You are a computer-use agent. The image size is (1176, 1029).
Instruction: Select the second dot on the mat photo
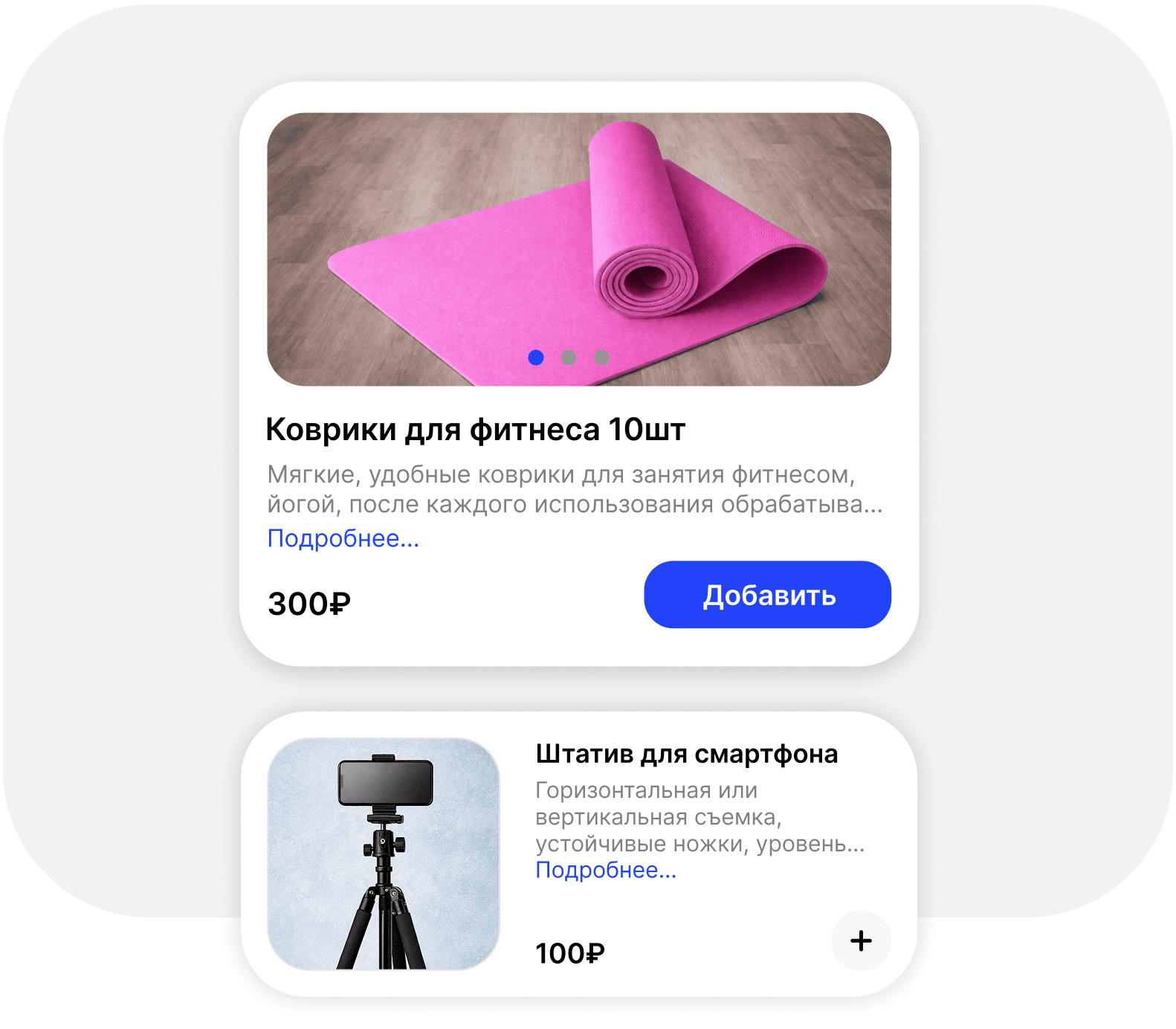coord(569,358)
